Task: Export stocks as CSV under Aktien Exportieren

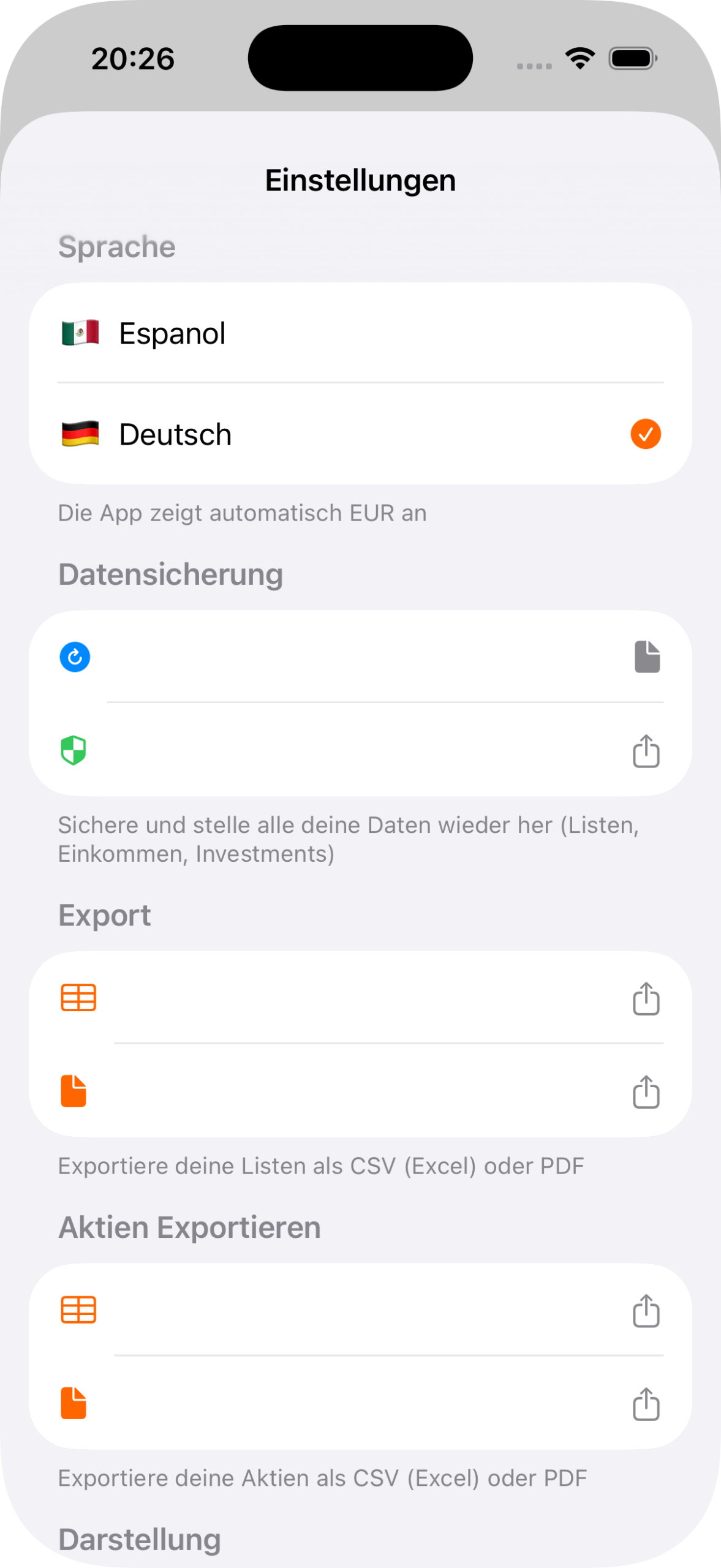Action: [x=360, y=1311]
